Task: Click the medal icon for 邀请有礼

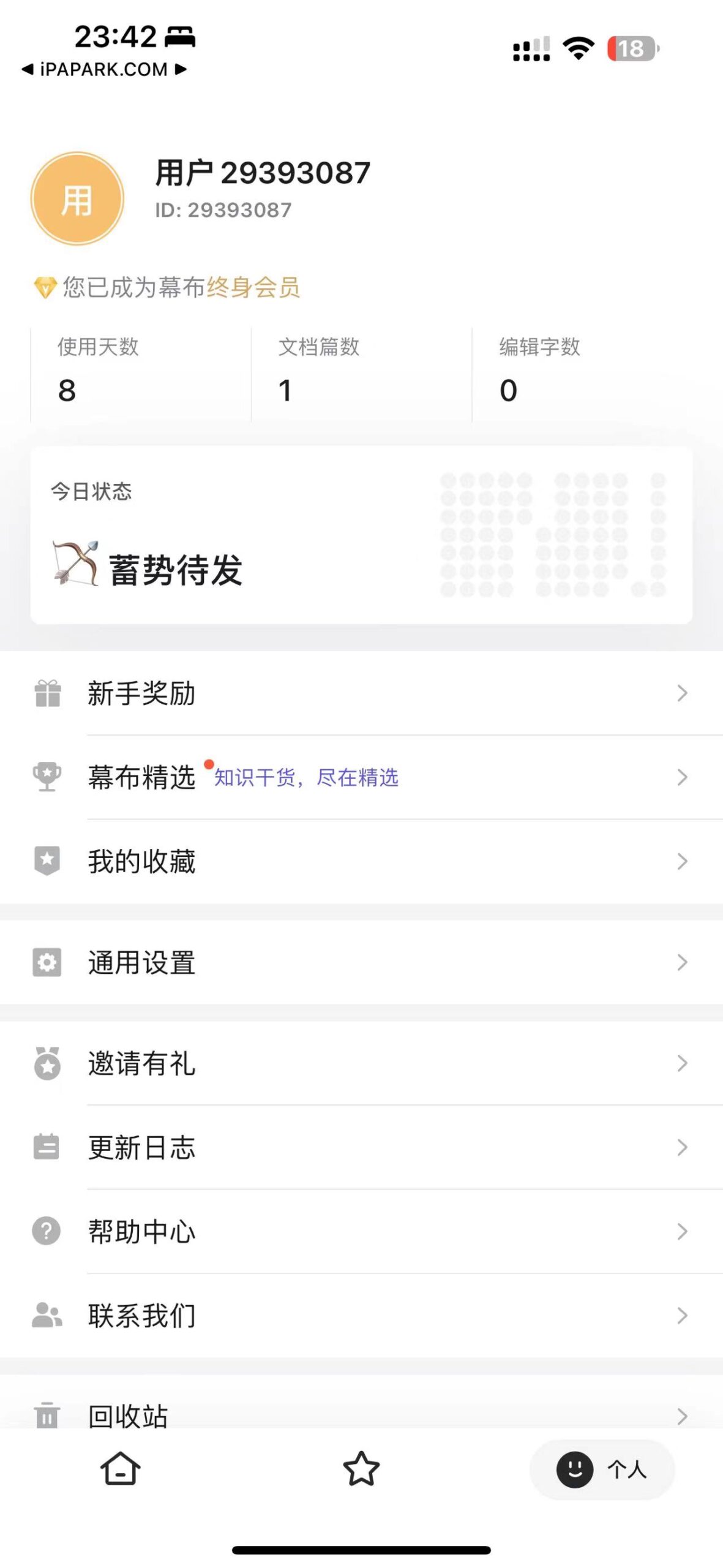Action: (45, 1064)
